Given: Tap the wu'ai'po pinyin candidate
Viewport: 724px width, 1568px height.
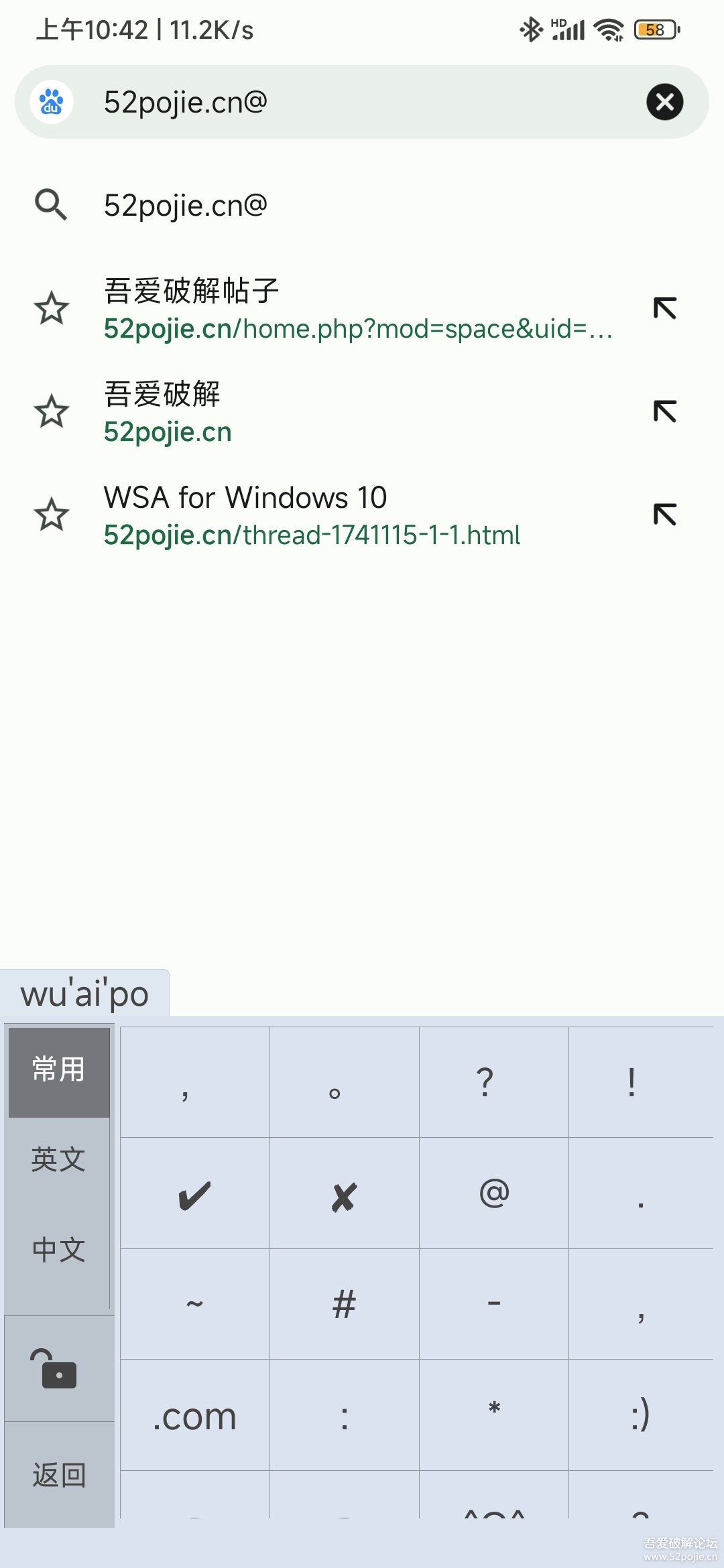Looking at the screenshot, I should pos(84,994).
